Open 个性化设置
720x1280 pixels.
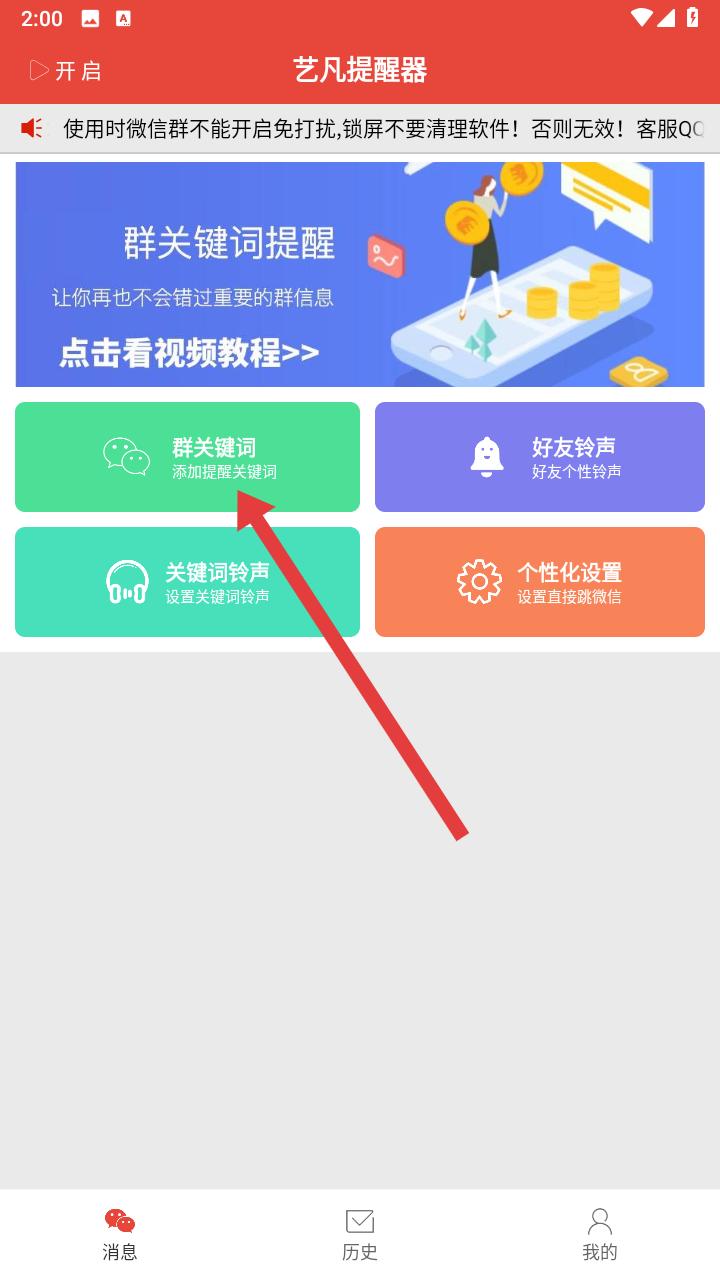(x=540, y=582)
